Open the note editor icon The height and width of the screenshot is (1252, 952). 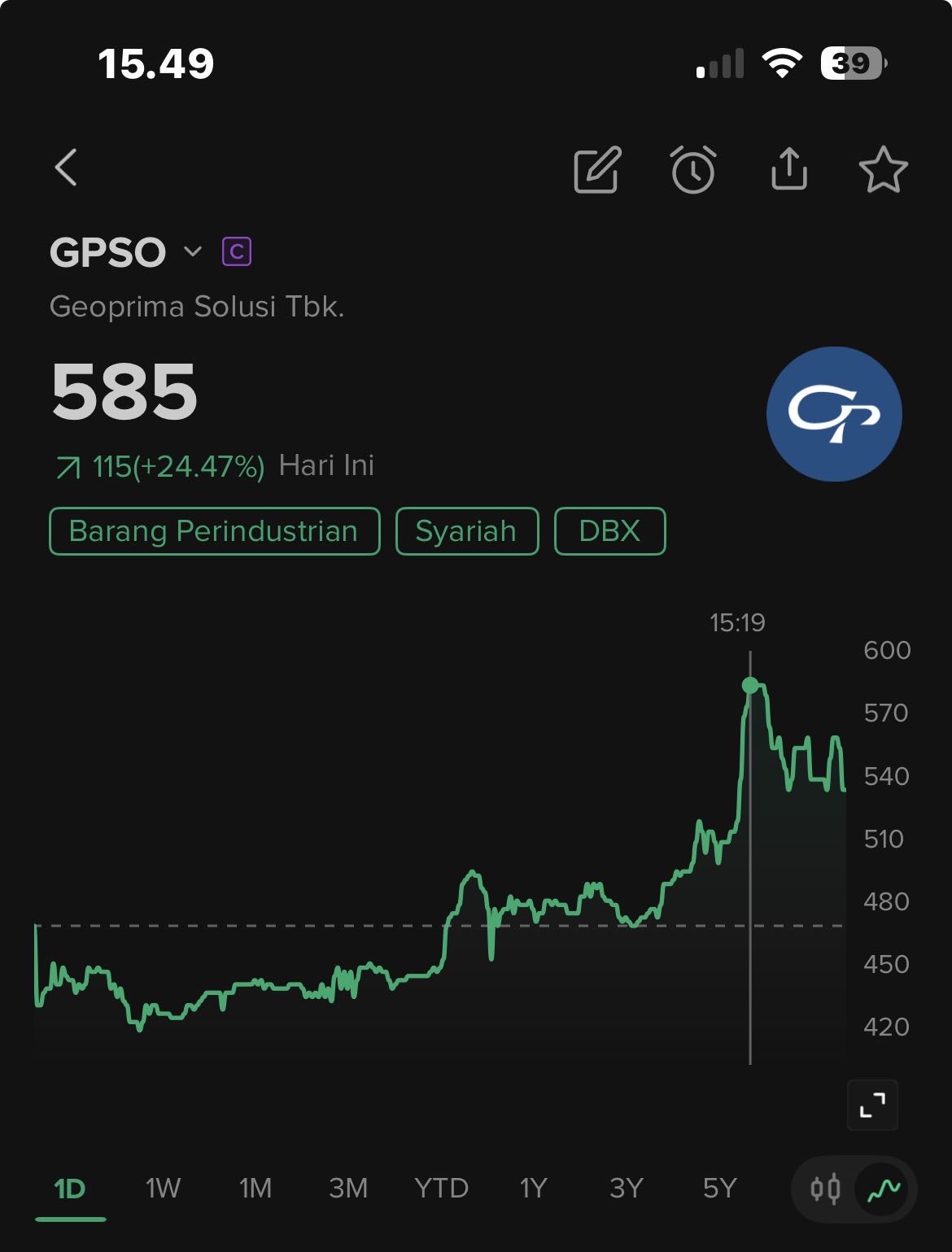pyautogui.click(x=597, y=170)
